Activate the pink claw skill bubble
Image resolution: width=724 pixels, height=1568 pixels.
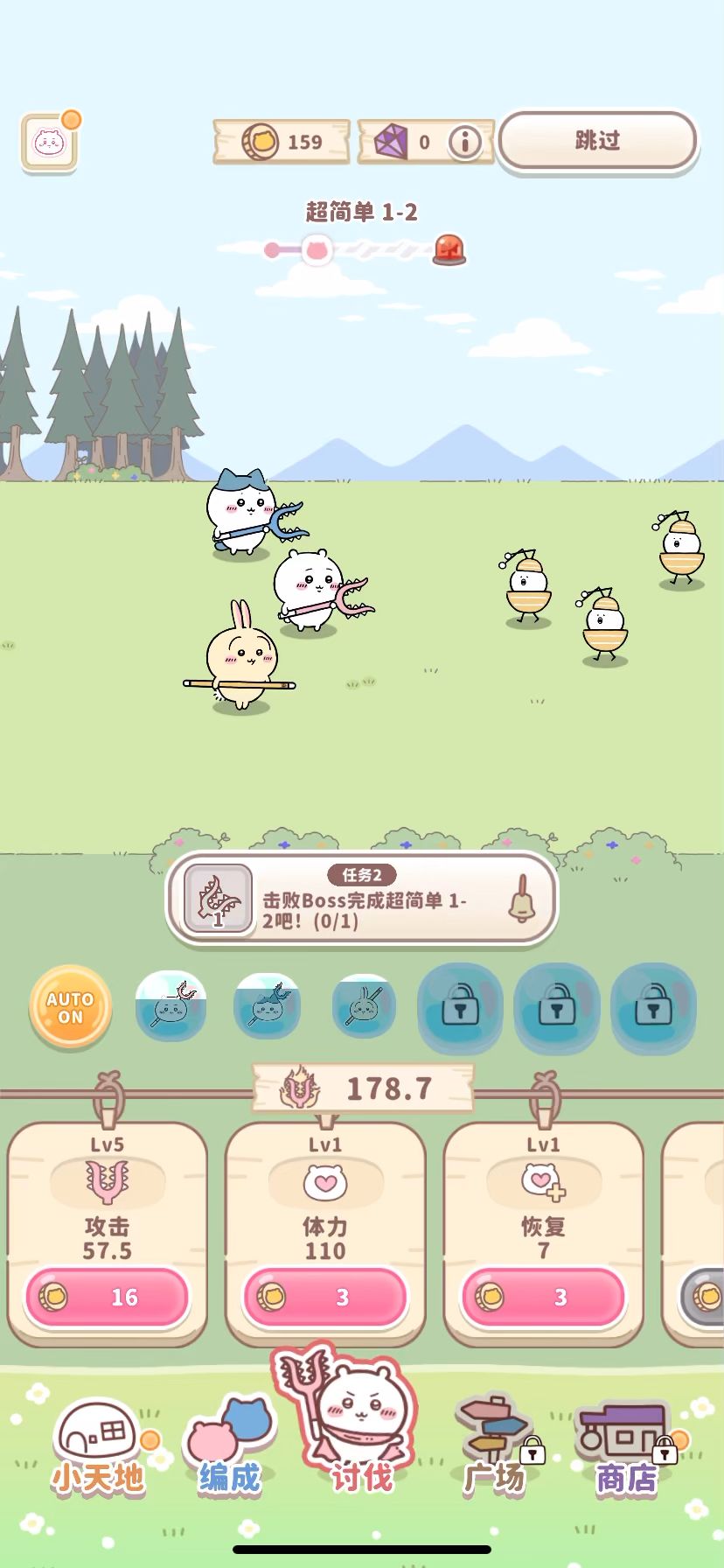(x=171, y=1006)
